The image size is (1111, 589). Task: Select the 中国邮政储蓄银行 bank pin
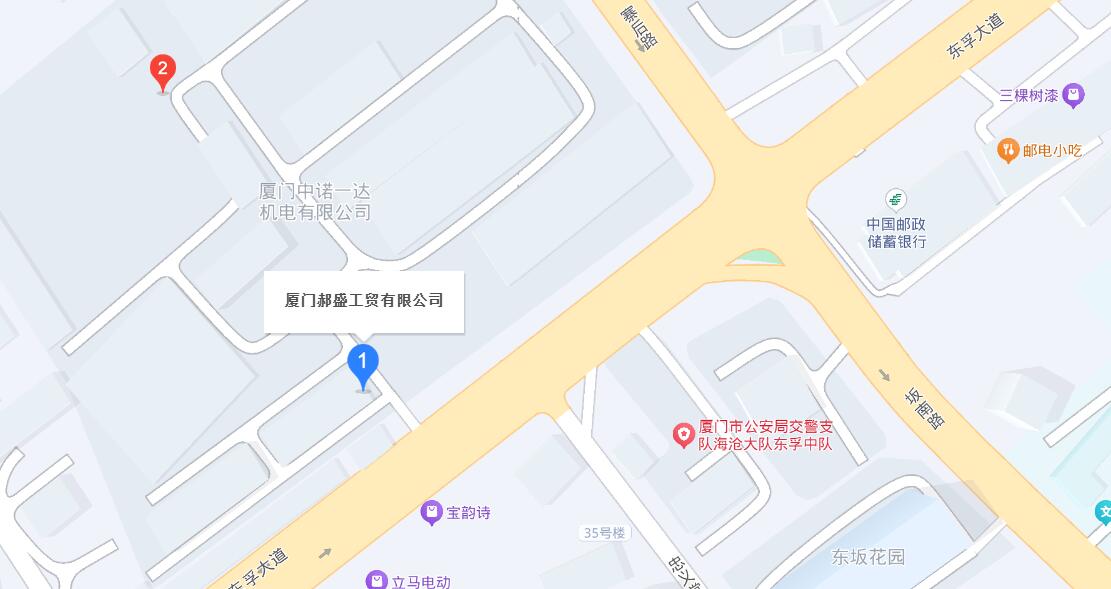[x=895, y=199]
